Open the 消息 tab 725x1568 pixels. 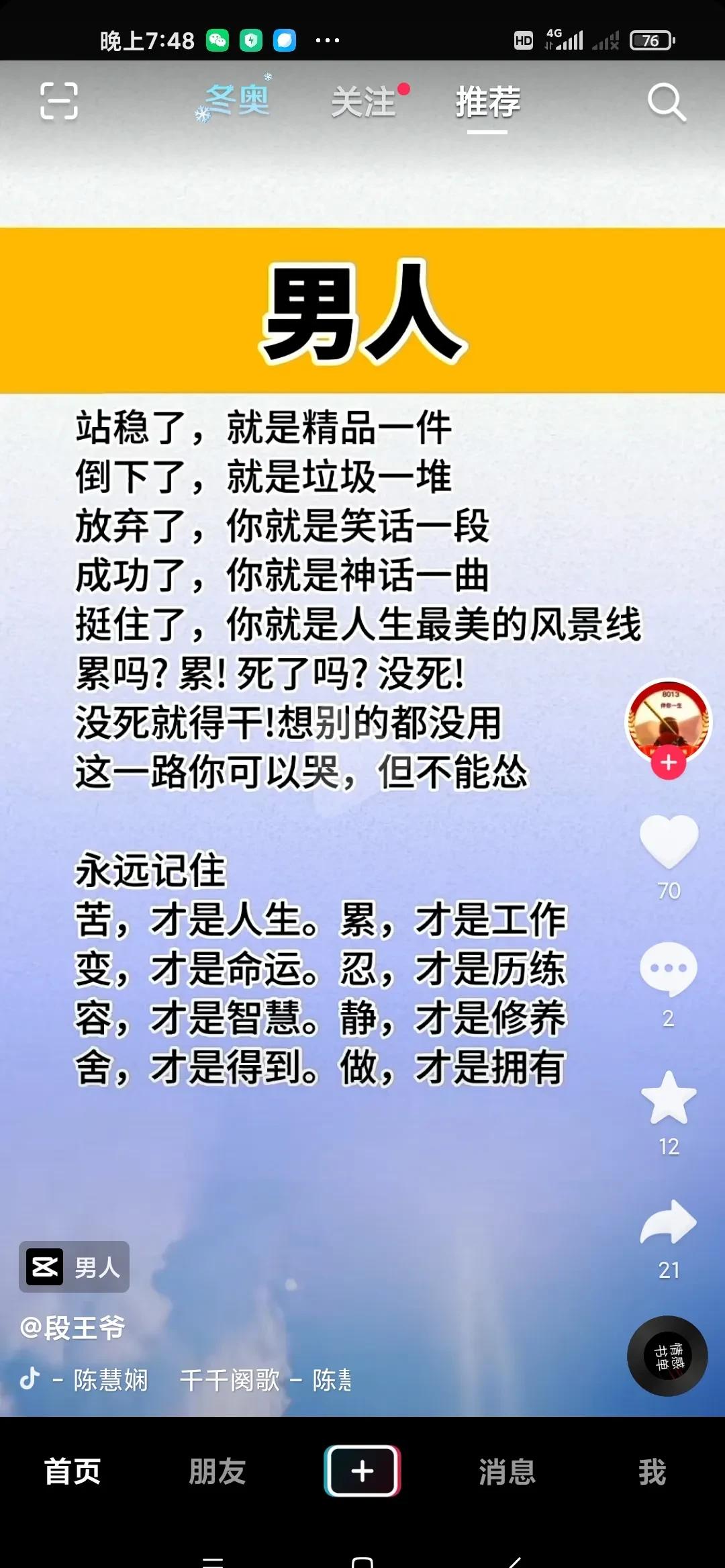tap(507, 1472)
